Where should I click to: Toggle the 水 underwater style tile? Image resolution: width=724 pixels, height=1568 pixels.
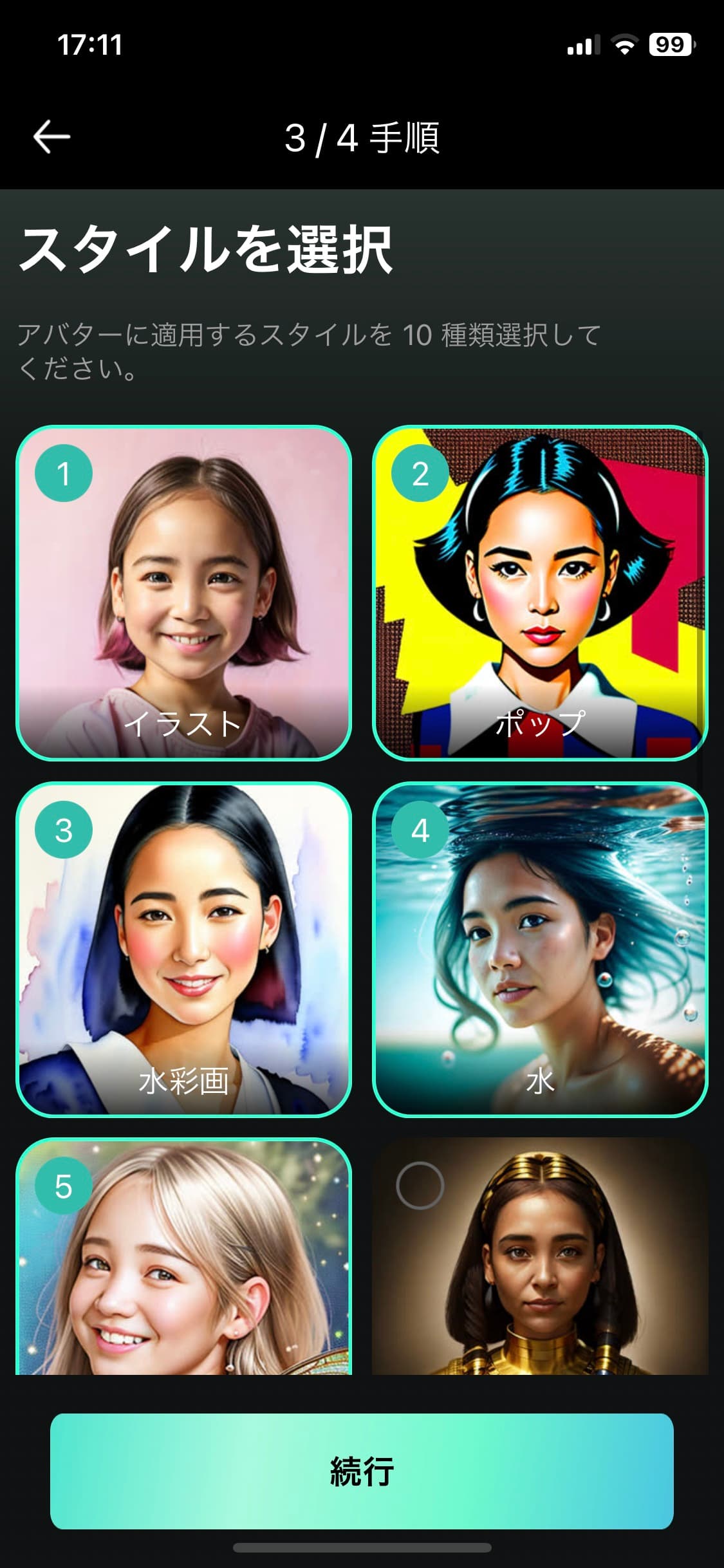pyautogui.click(x=540, y=949)
